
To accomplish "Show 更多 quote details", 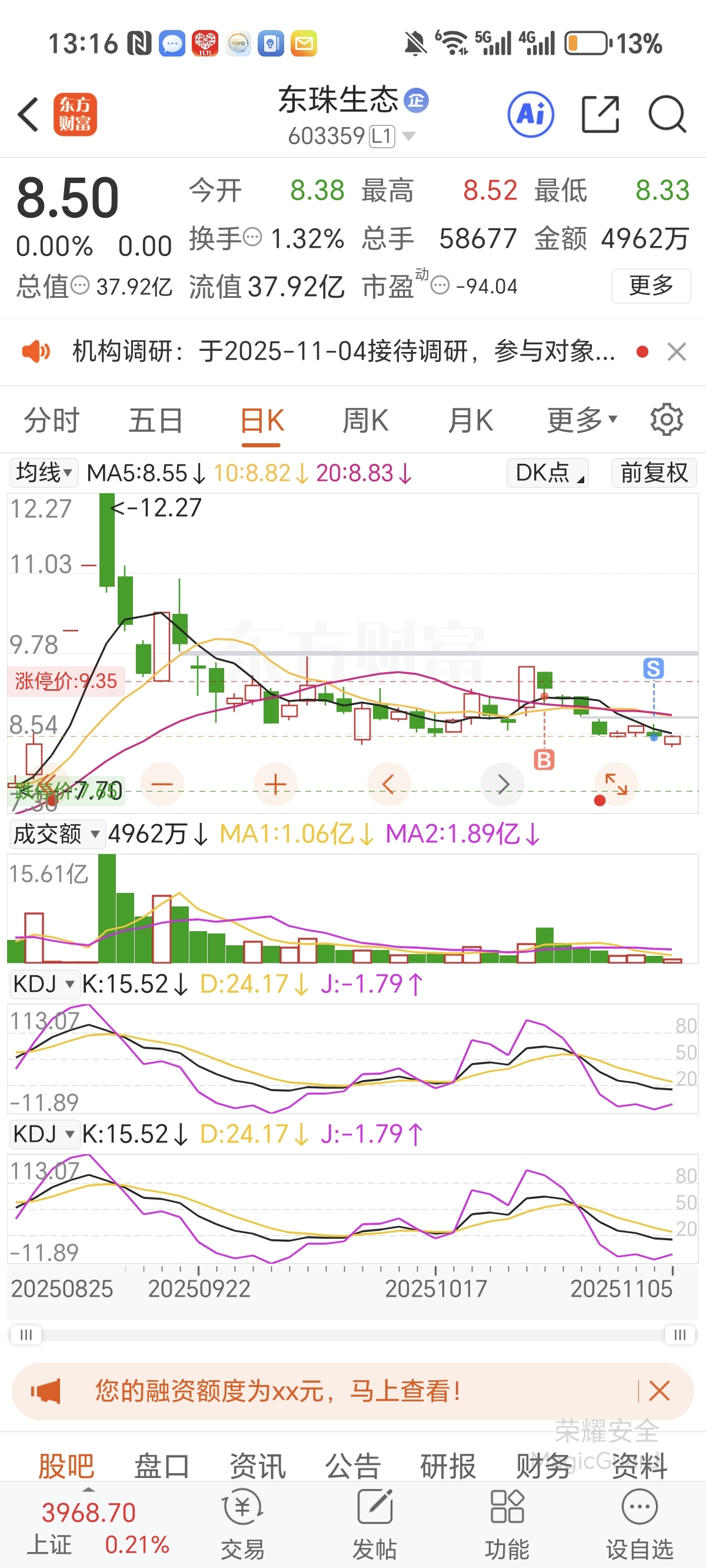I will click(x=651, y=285).
